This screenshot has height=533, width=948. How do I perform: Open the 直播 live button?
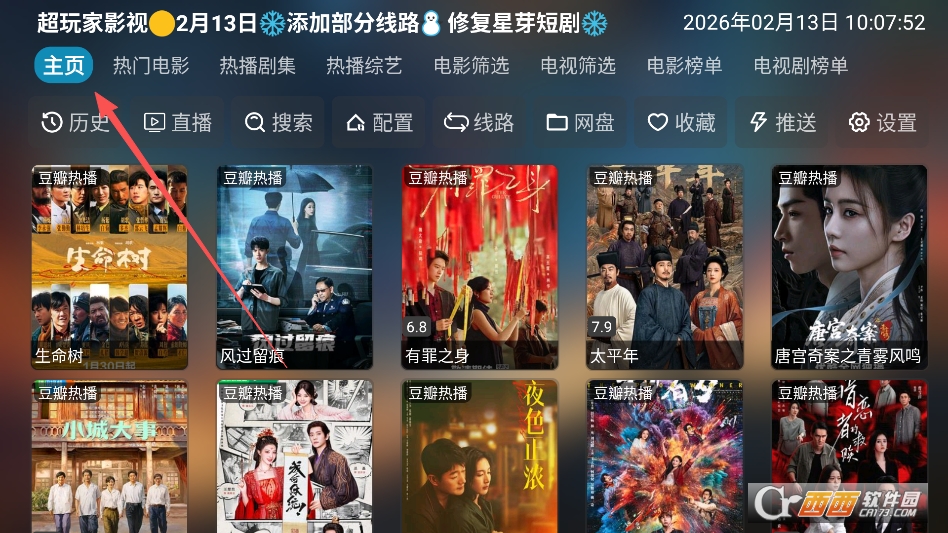179,123
